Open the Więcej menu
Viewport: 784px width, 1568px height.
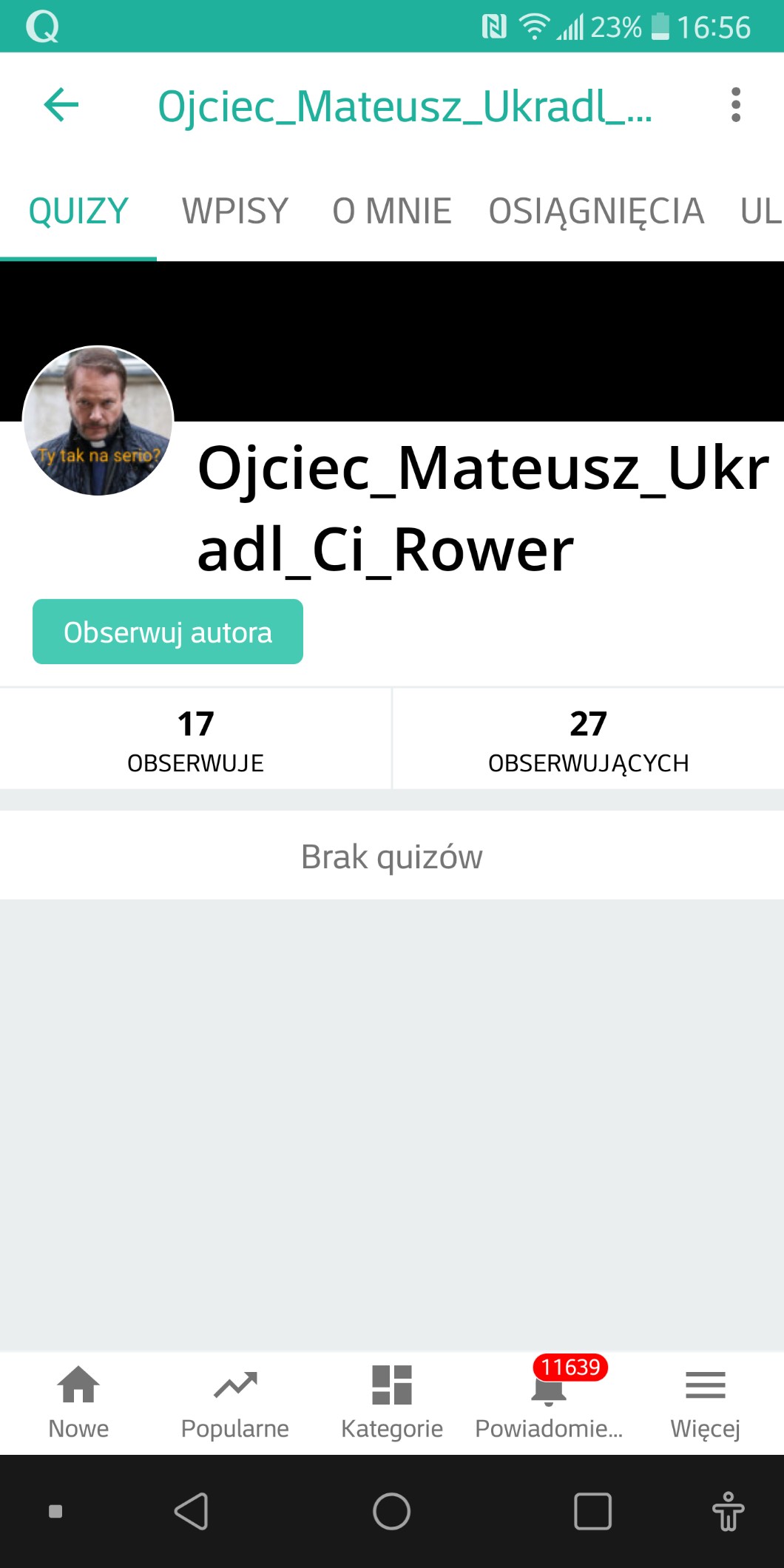tap(705, 1402)
